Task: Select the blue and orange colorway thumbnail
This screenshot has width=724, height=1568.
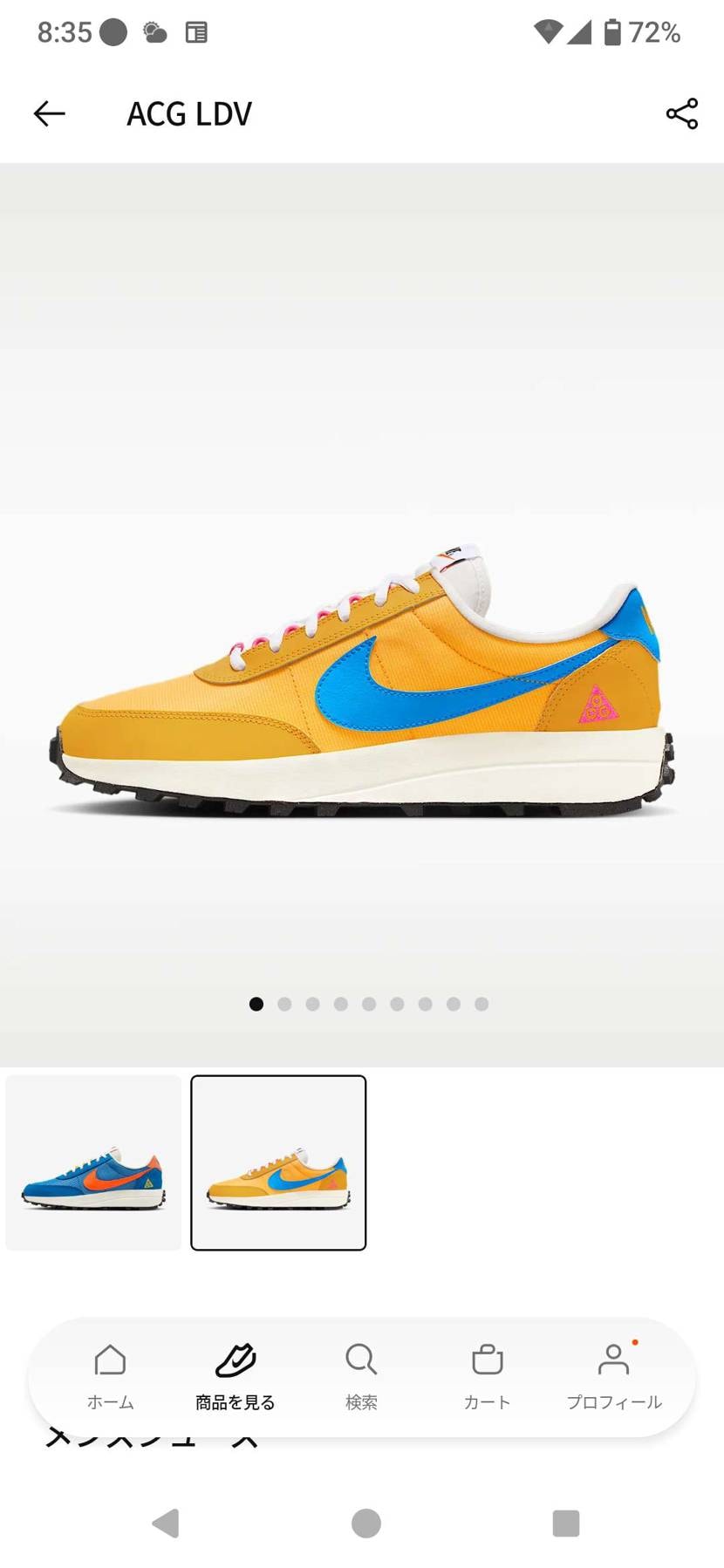Action: tap(93, 1162)
